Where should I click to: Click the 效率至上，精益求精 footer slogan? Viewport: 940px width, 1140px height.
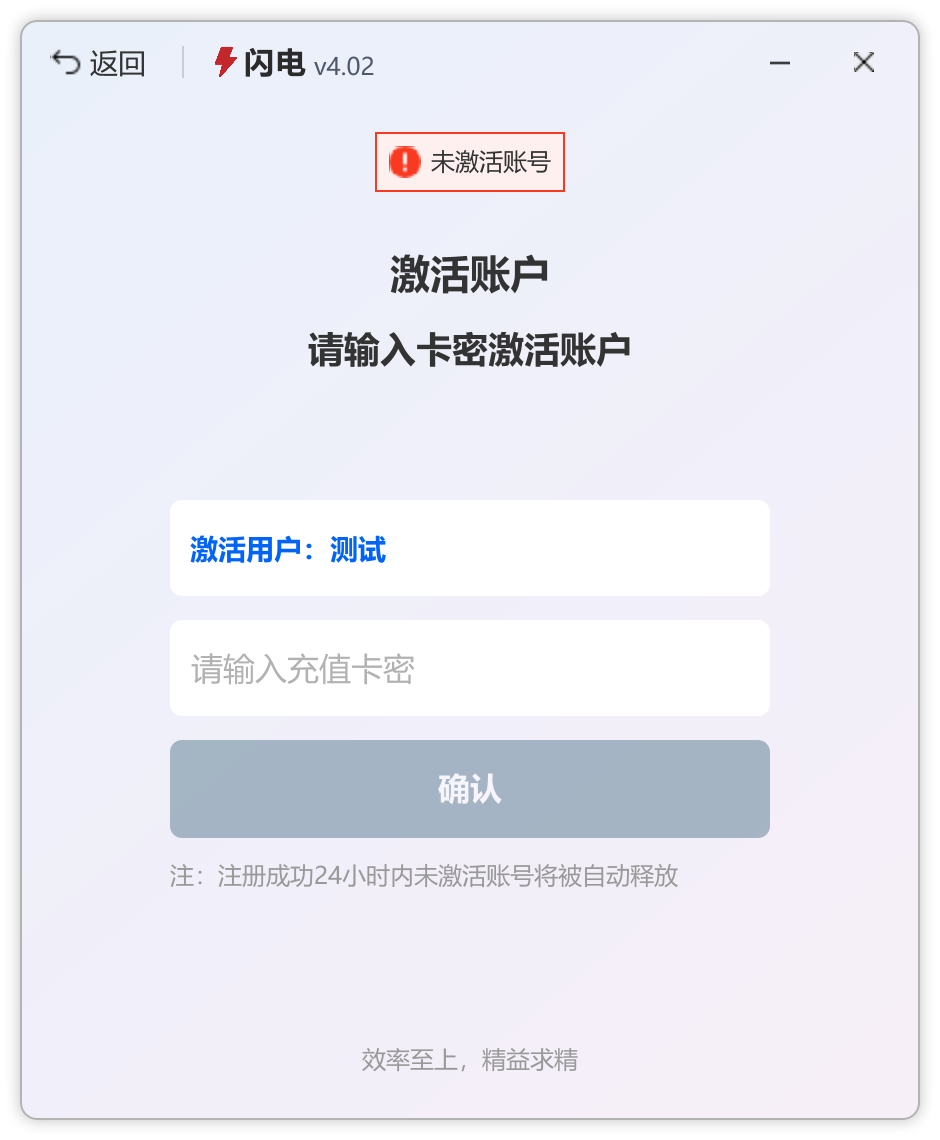(x=470, y=1060)
